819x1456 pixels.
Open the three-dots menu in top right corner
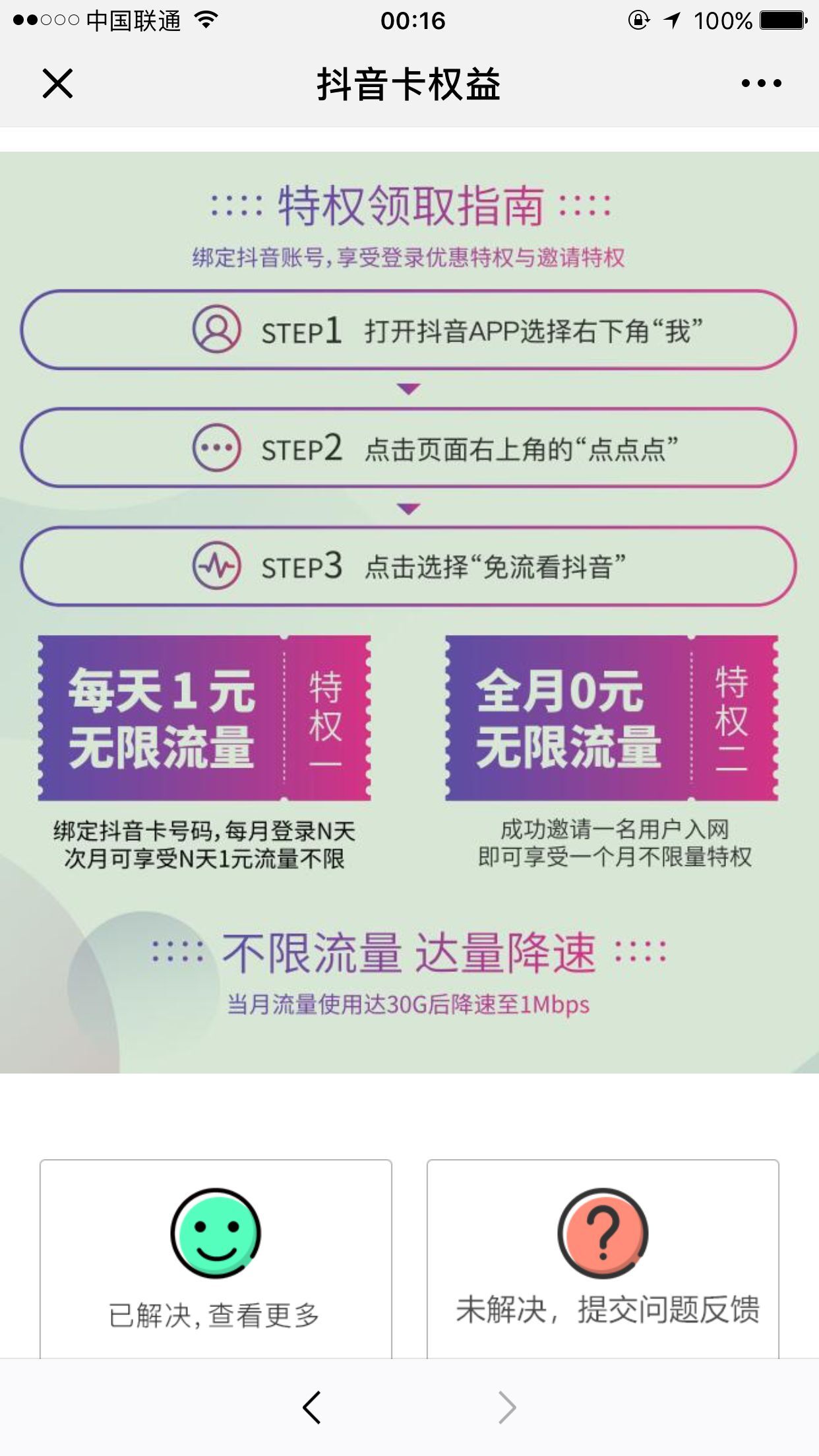tap(763, 84)
